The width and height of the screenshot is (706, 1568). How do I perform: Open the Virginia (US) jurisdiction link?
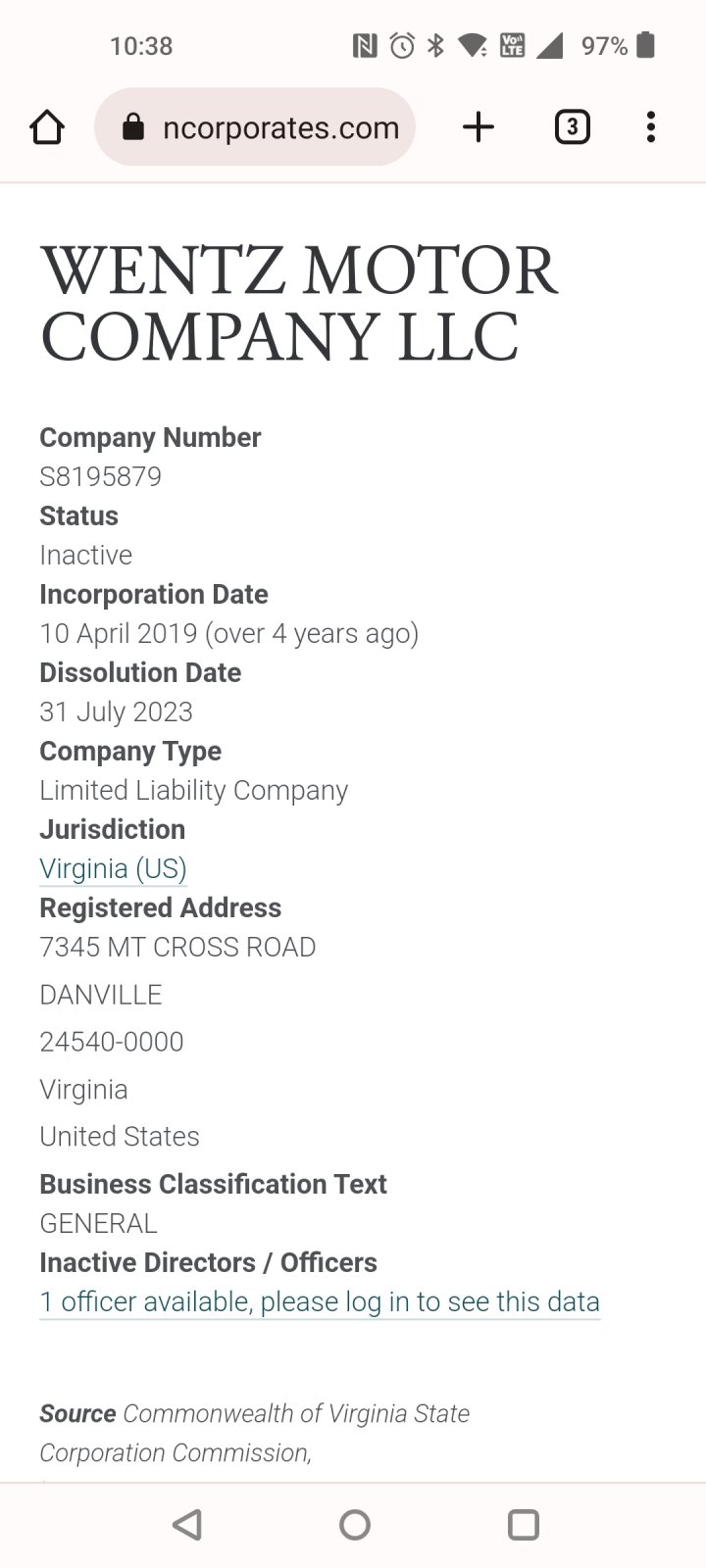click(x=113, y=868)
